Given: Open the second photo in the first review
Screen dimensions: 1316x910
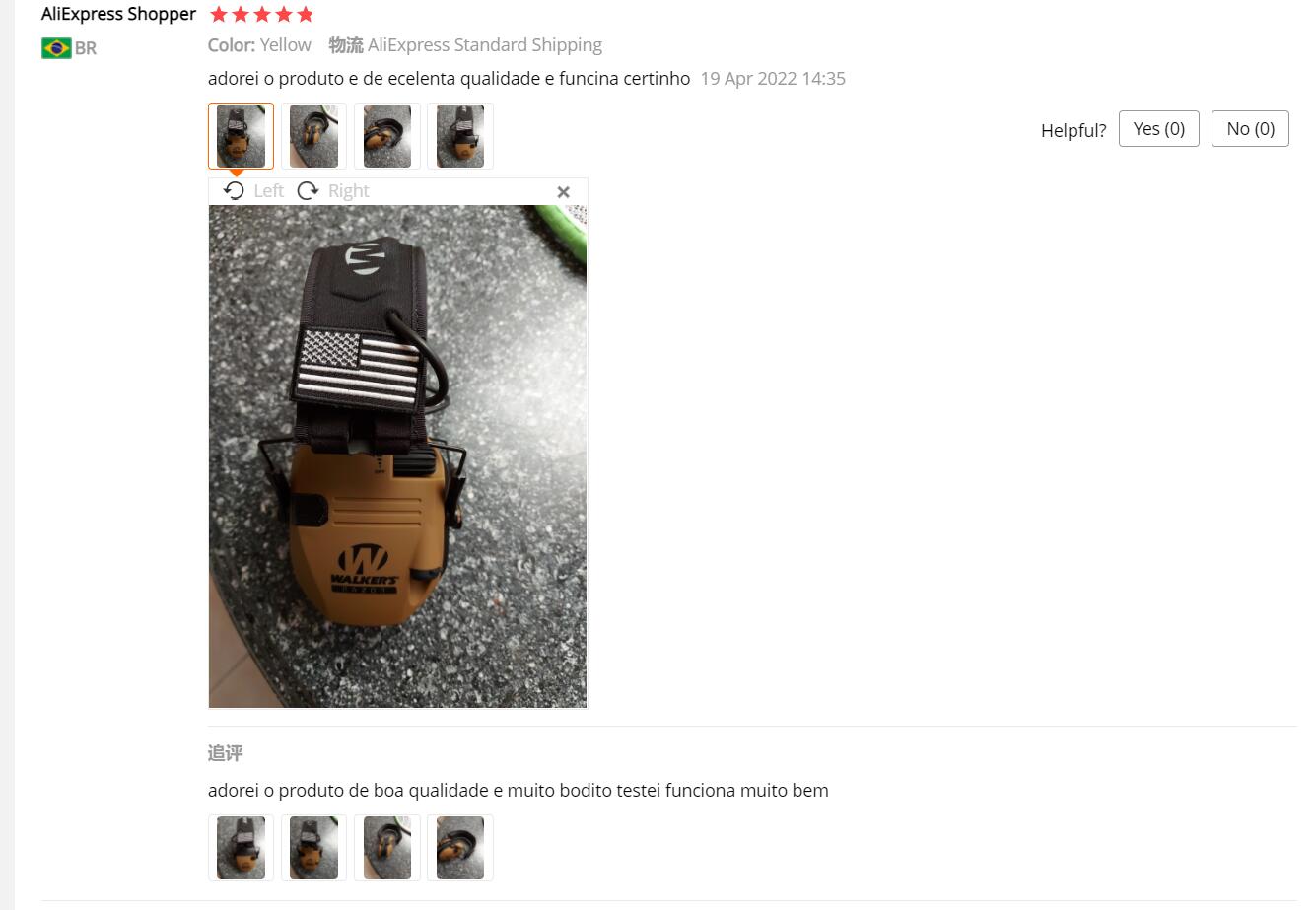Looking at the screenshot, I should pyautogui.click(x=313, y=136).
